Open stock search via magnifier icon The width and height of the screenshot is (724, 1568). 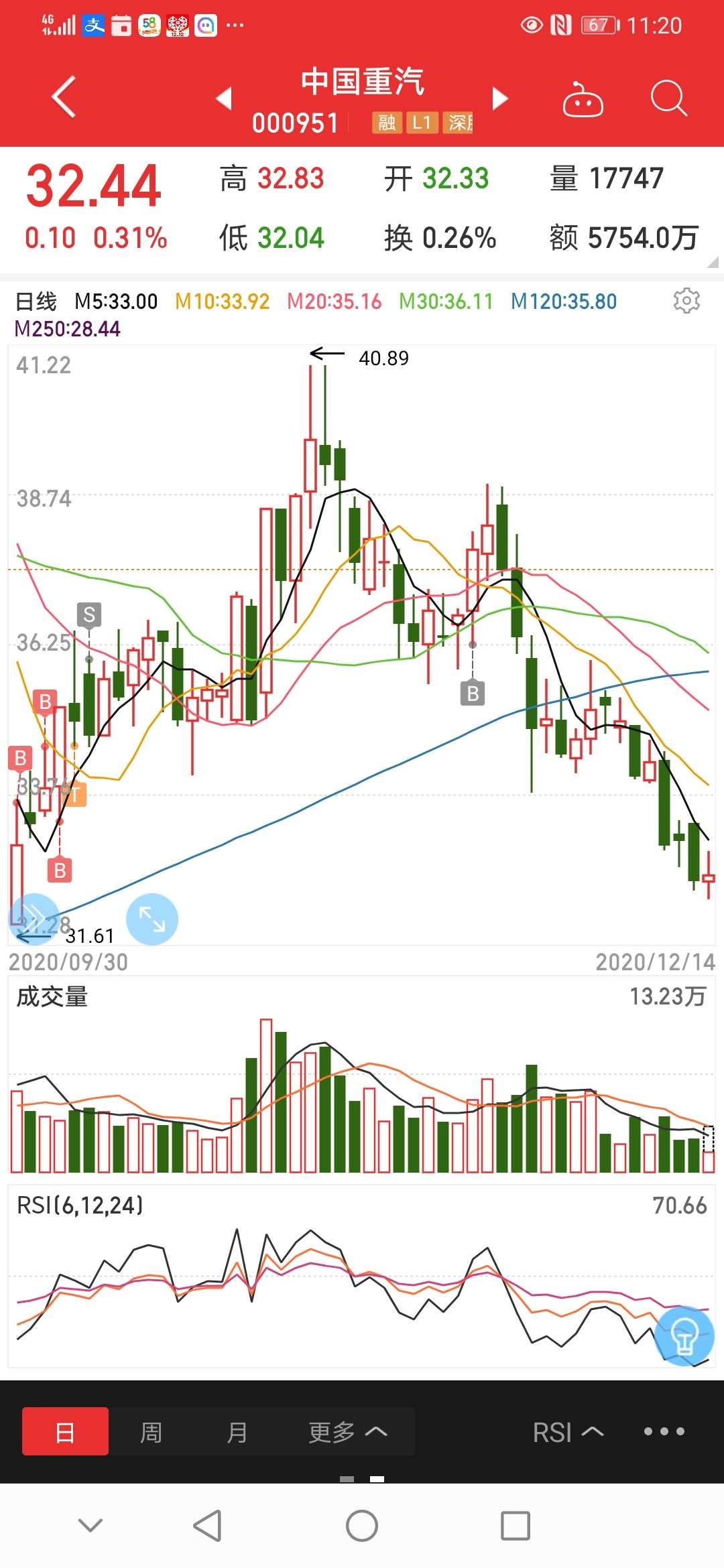[x=668, y=97]
